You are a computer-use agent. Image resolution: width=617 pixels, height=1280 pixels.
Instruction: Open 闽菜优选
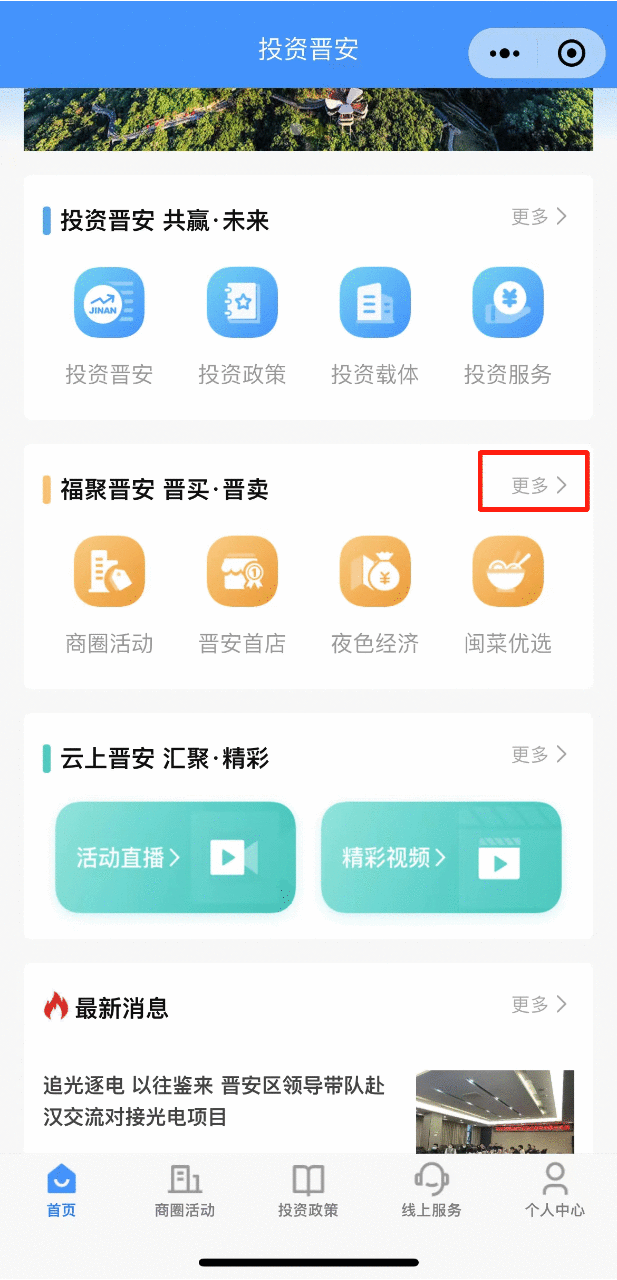[x=507, y=572]
